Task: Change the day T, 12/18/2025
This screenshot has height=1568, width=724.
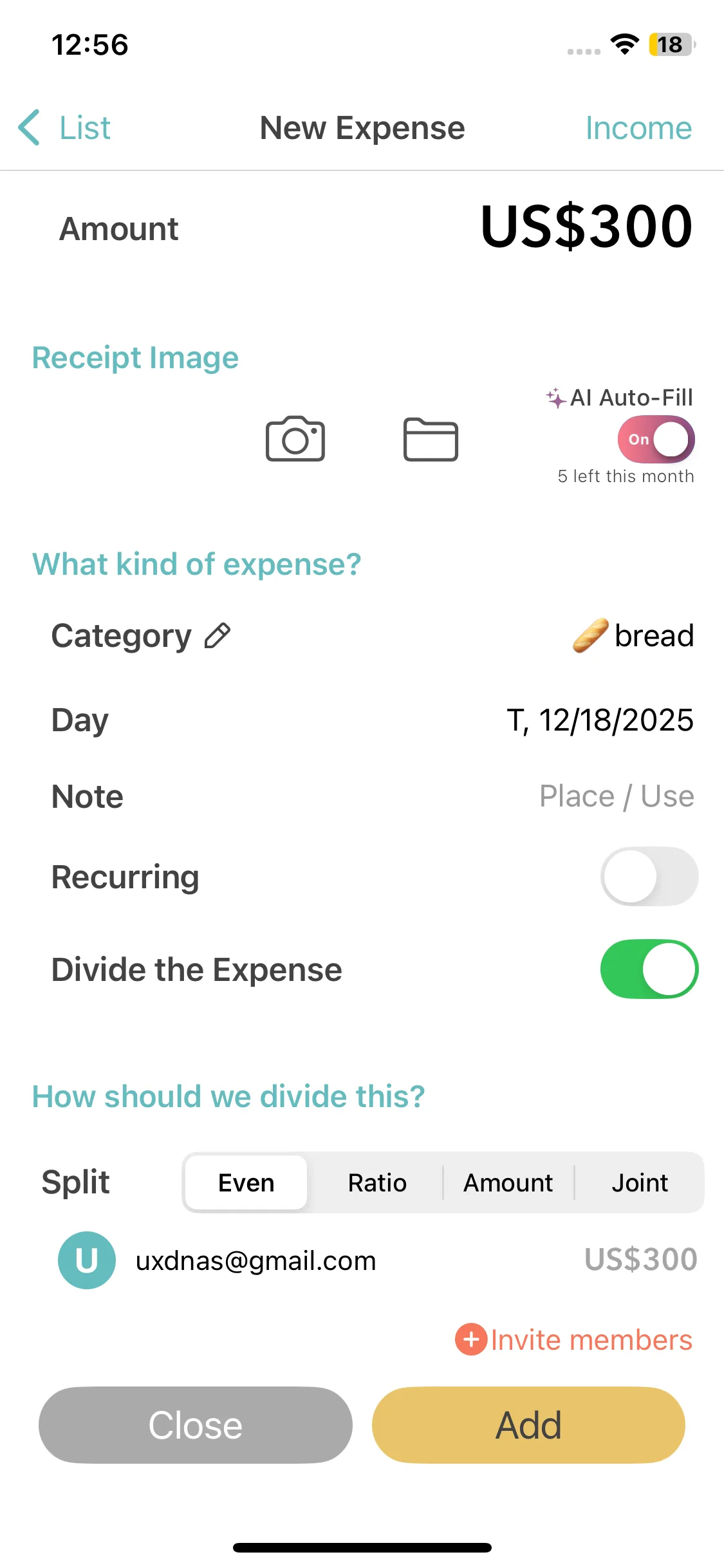Action: (x=600, y=720)
